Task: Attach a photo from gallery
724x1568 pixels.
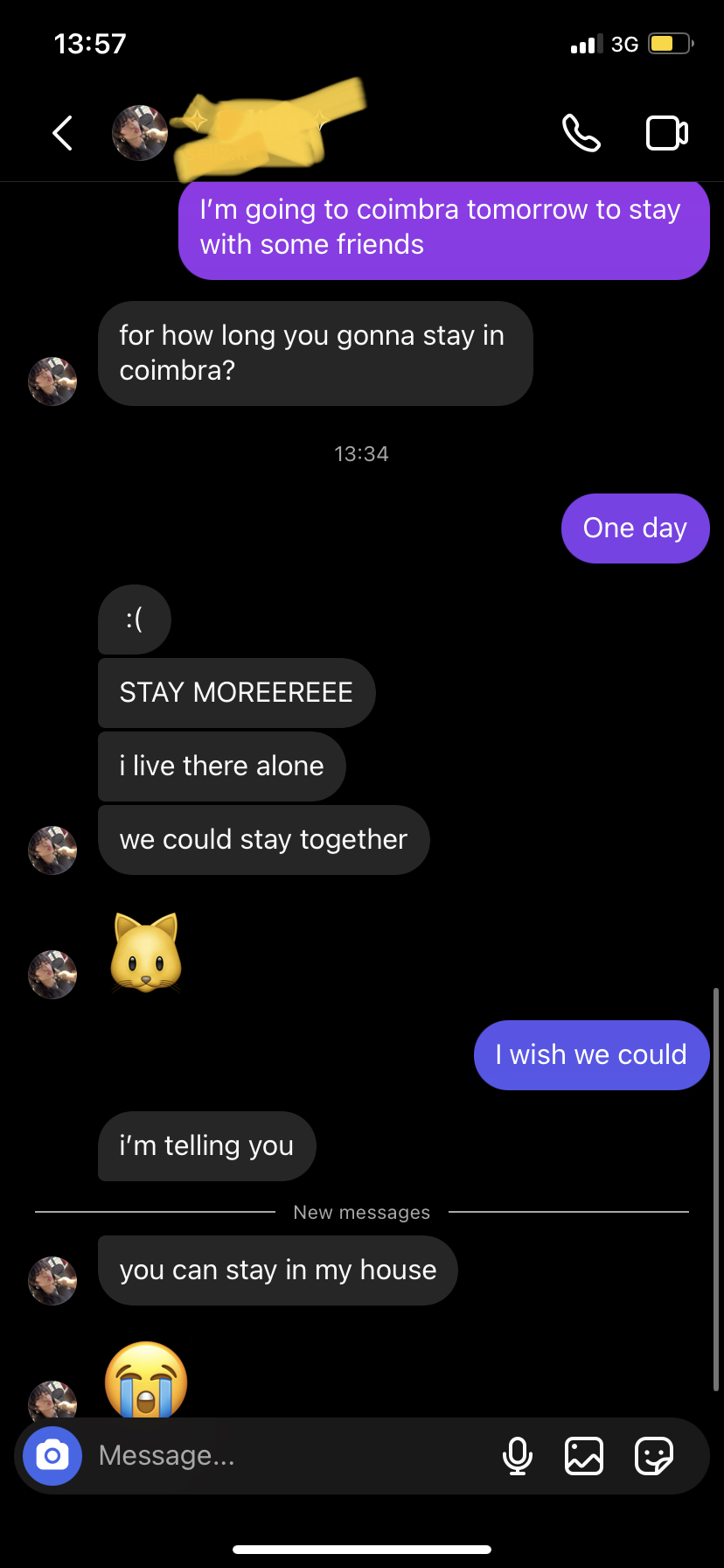Action: click(584, 1455)
